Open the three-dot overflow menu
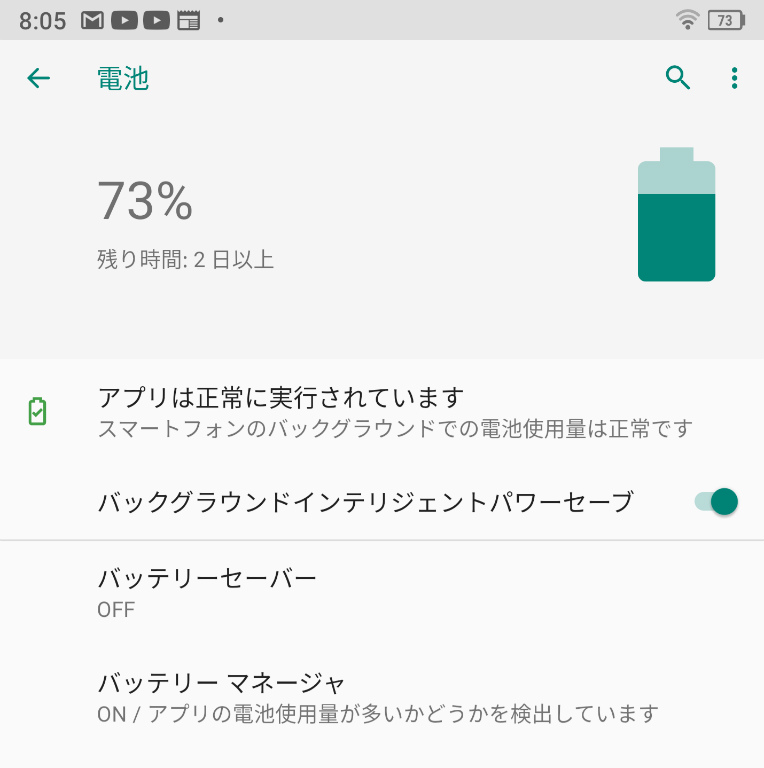 (x=735, y=78)
